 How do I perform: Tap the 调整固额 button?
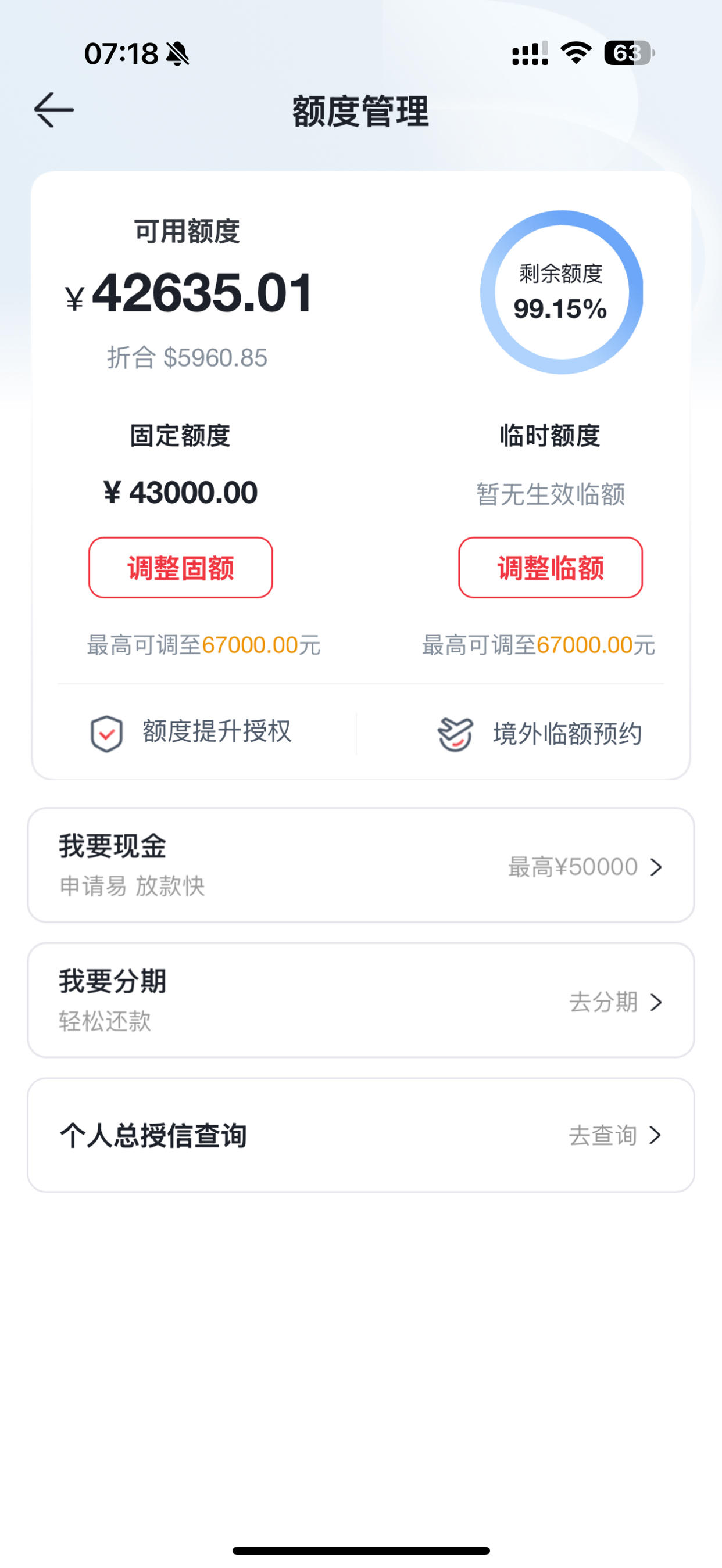pyautogui.click(x=180, y=568)
